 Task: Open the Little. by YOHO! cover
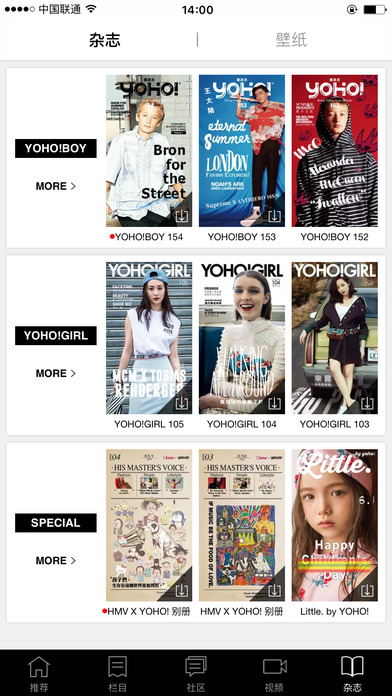pyautogui.click(x=335, y=525)
